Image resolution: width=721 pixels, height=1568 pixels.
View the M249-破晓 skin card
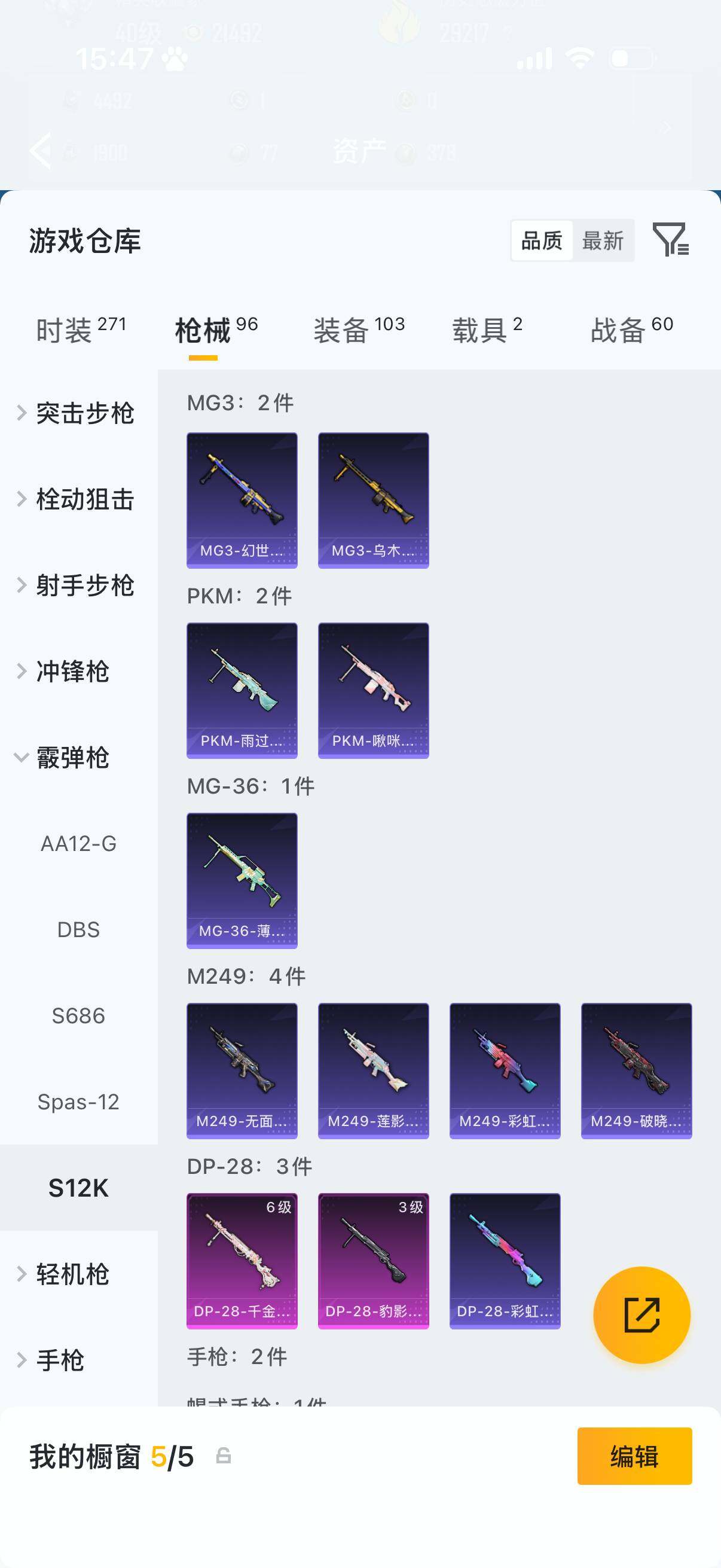(x=636, y=1070)
